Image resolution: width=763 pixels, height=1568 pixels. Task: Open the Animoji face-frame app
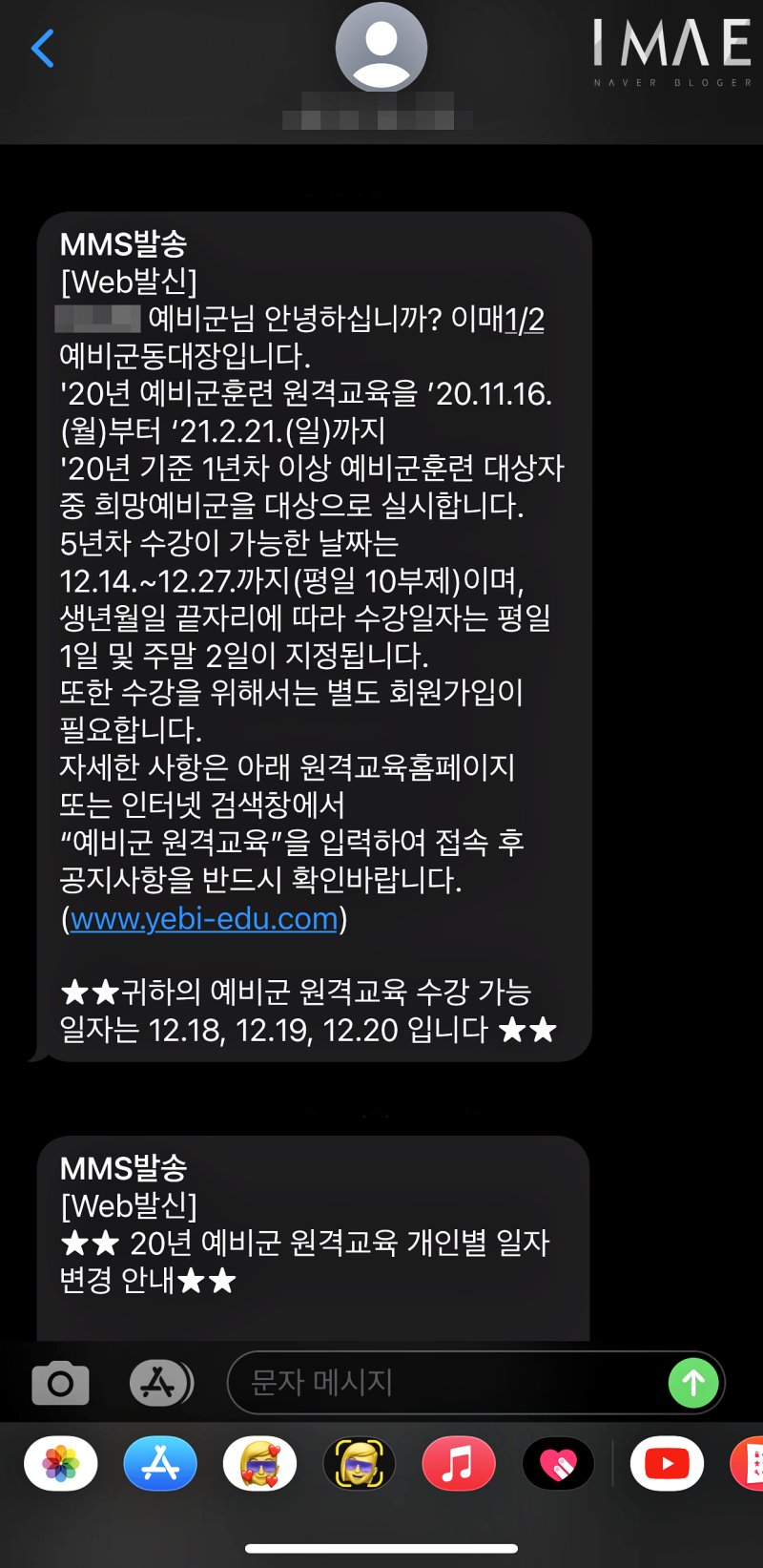click(x=360, y=1463)
